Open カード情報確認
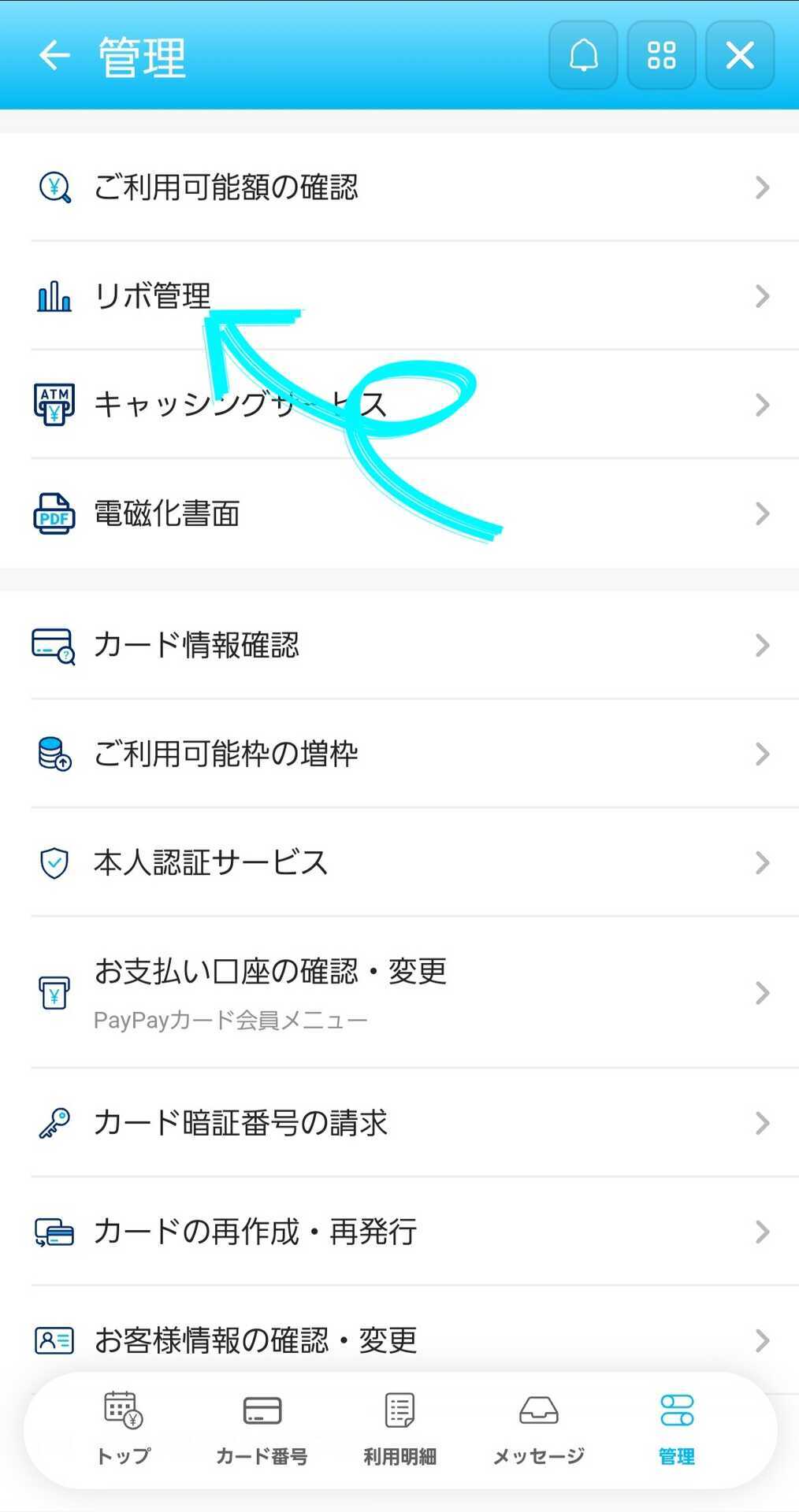Image resolution: width=799 pixels, height=1512 pixels. pyautogui.click(x=399, y=645)
